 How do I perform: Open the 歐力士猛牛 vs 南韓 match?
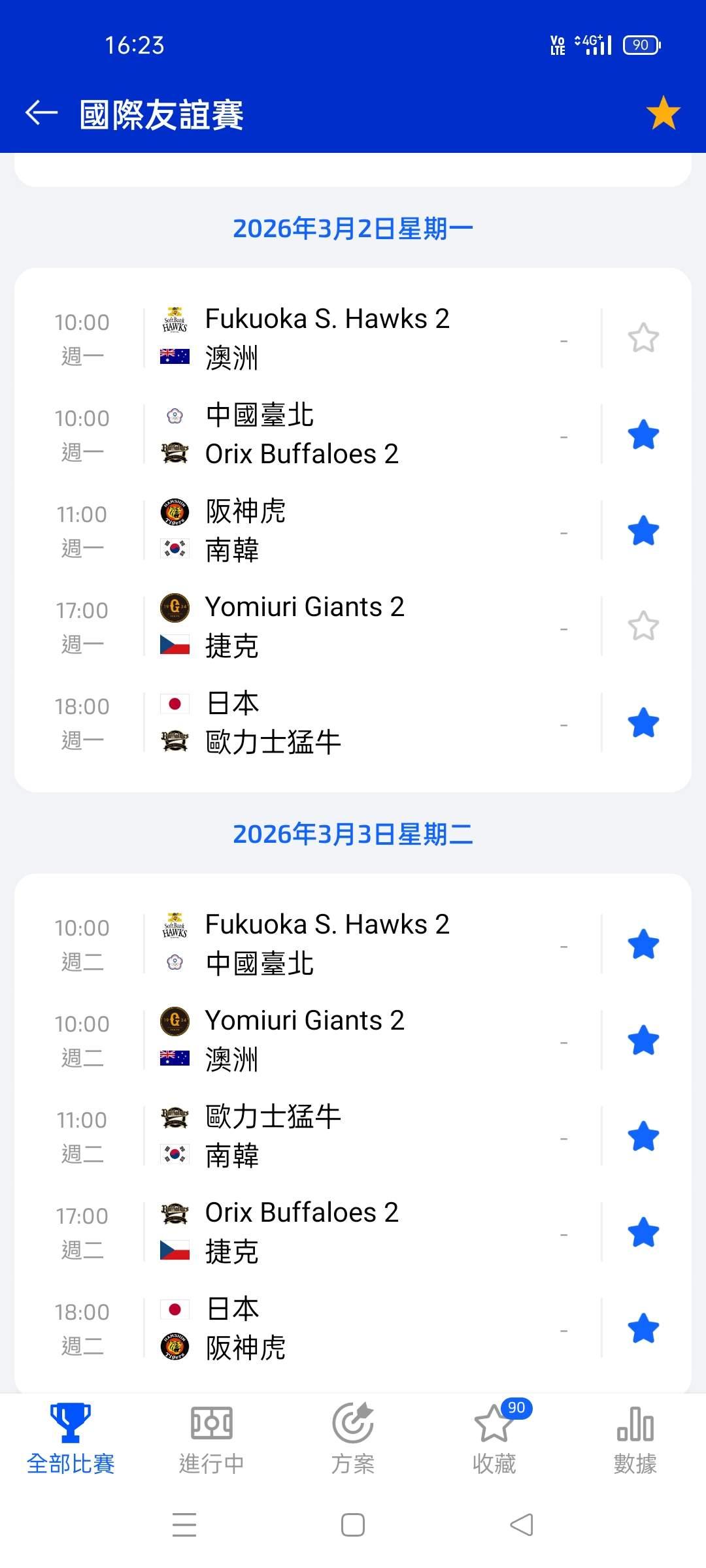353,1136
